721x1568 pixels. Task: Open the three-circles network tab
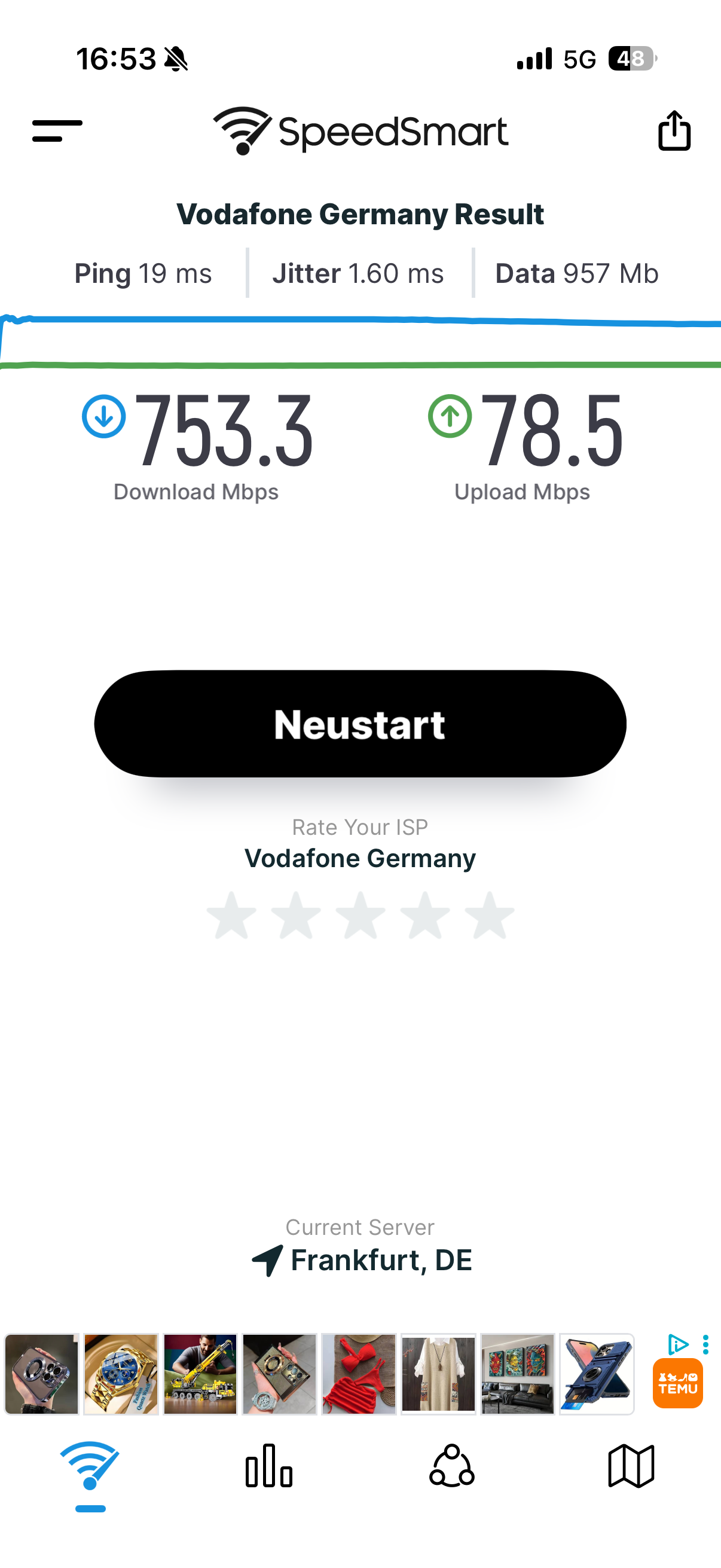point(451,1466)
